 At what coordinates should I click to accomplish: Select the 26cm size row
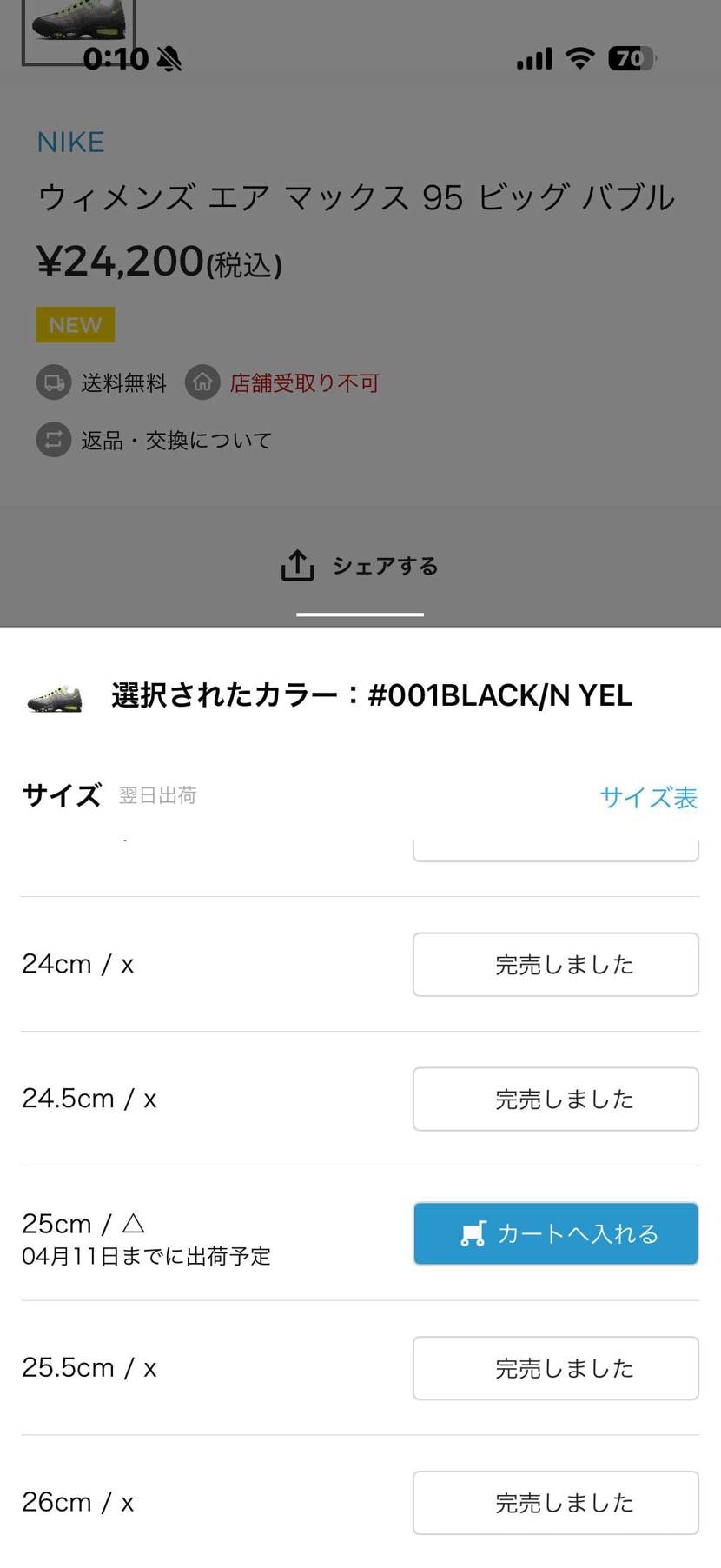coord(78,1501)
